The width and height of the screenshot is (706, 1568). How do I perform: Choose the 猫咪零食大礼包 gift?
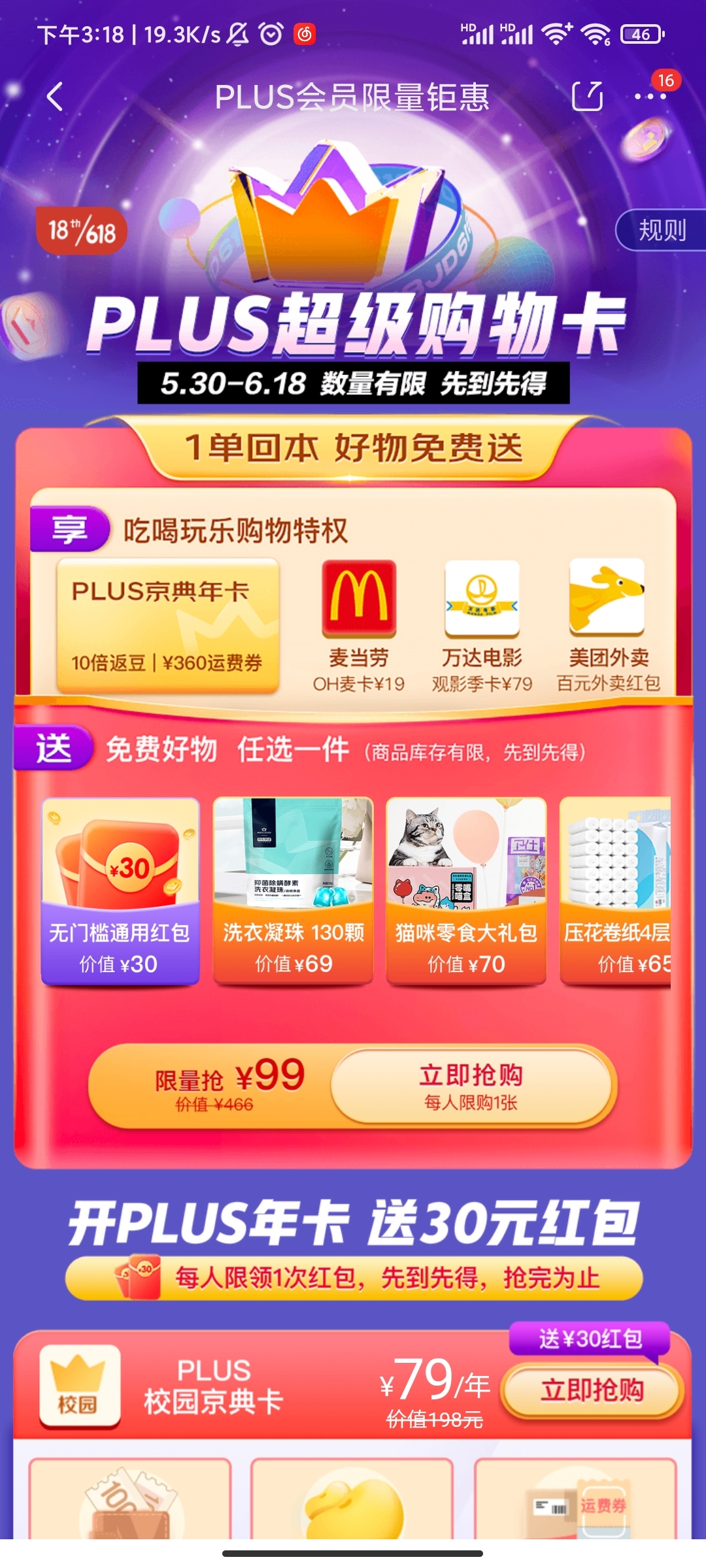(466, 891)
